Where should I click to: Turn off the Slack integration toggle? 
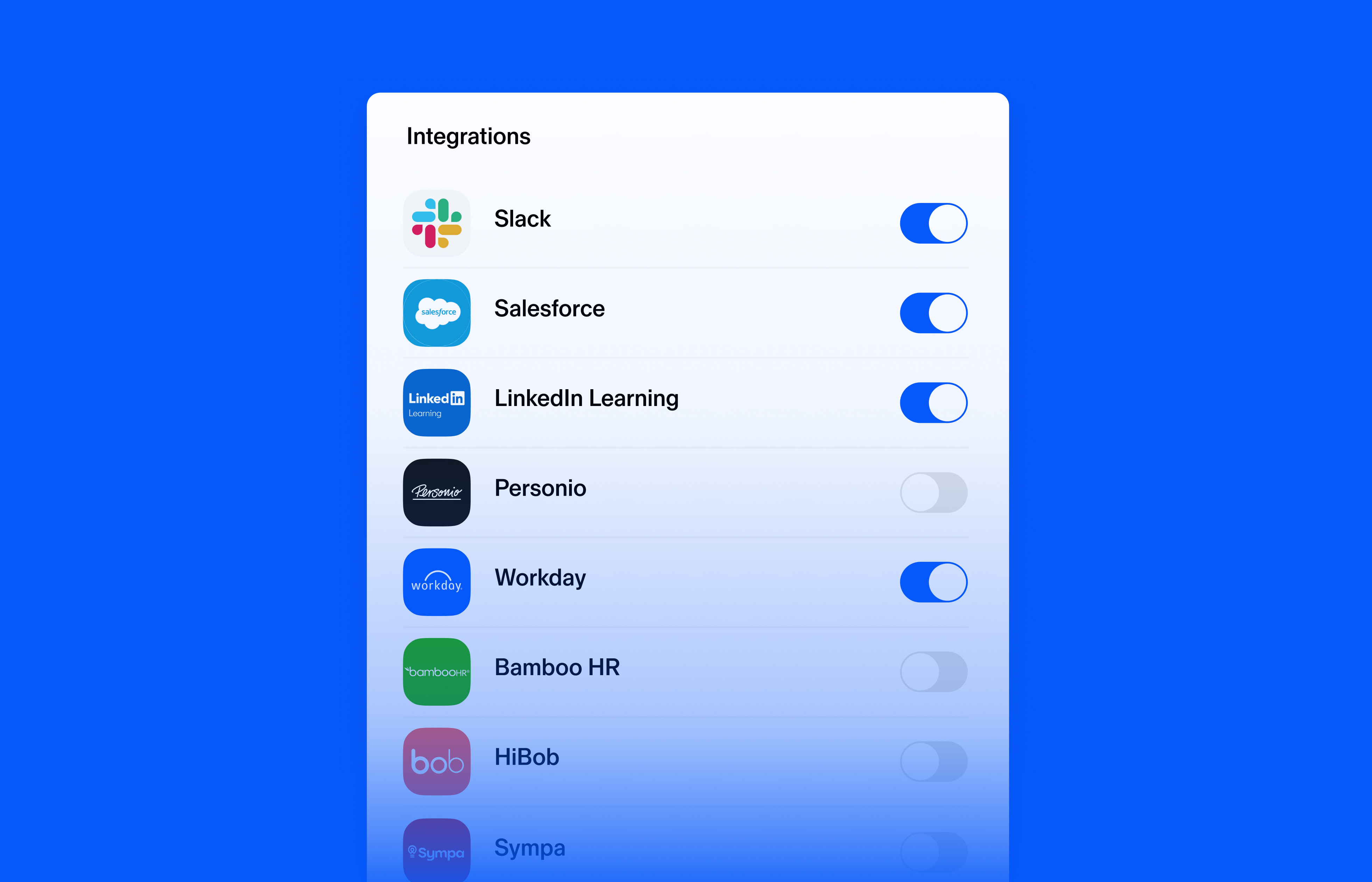933,223
